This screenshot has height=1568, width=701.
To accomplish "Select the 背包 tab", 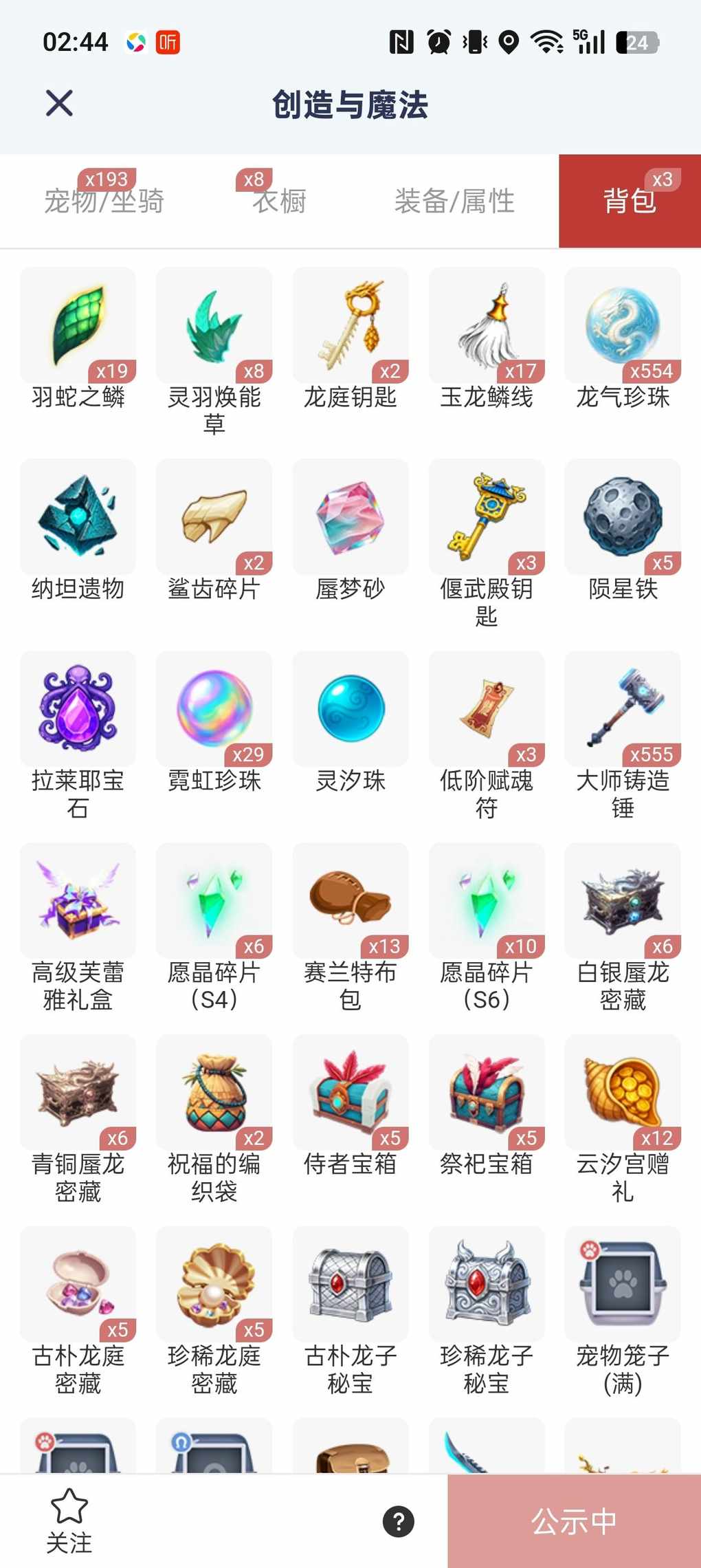I will coord(630,201).
